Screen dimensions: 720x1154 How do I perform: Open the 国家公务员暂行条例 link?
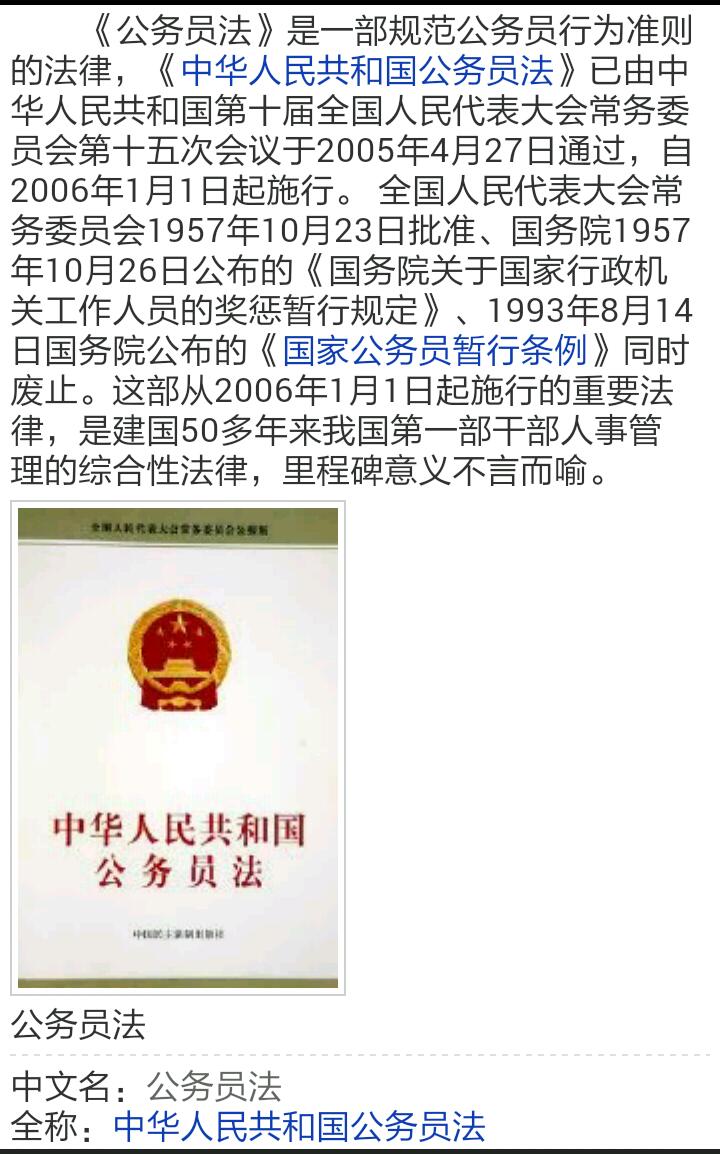pos(434,351)
